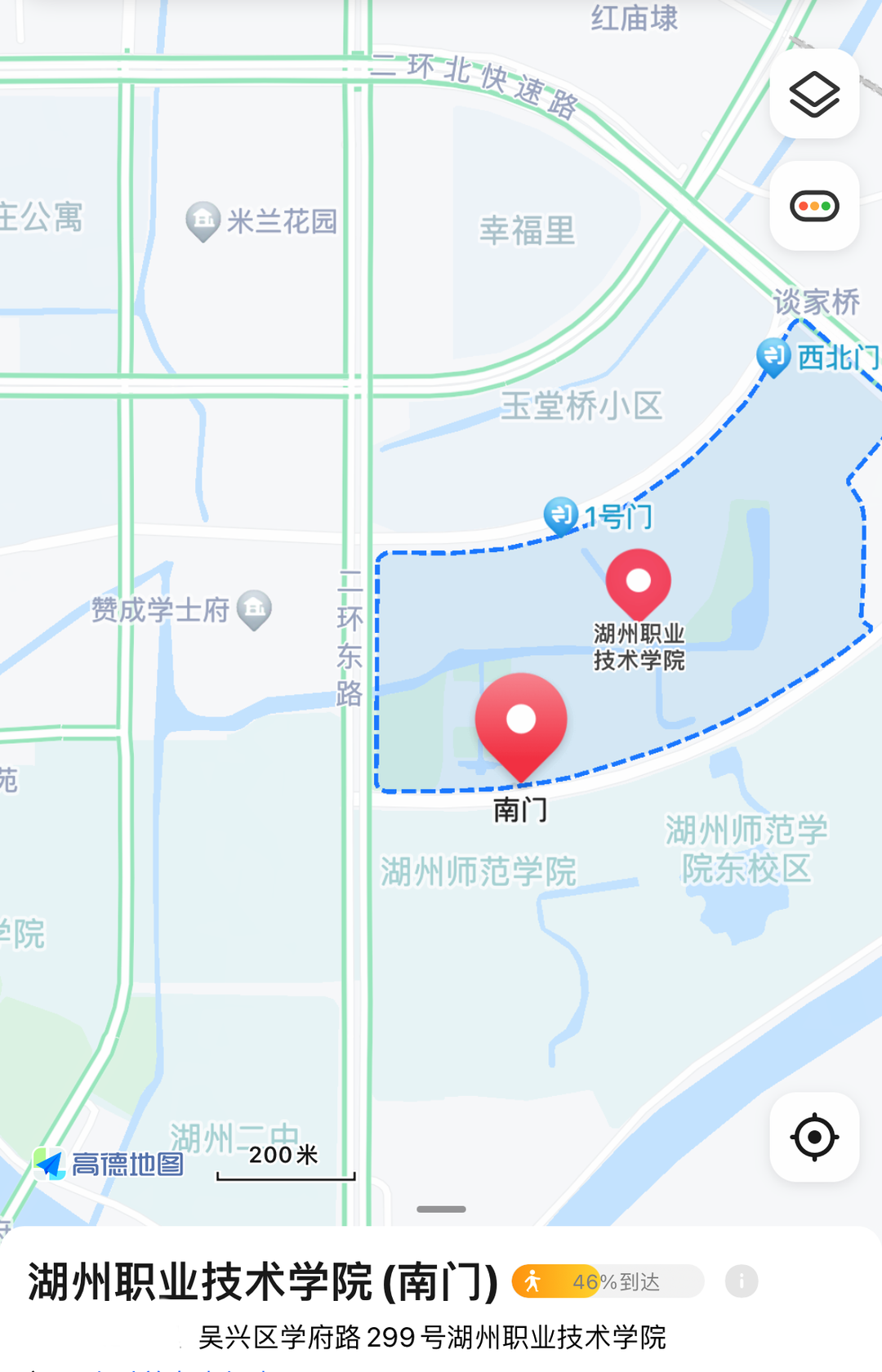Select the 湖州职业技术学院 map pin

tap(639, 582)
